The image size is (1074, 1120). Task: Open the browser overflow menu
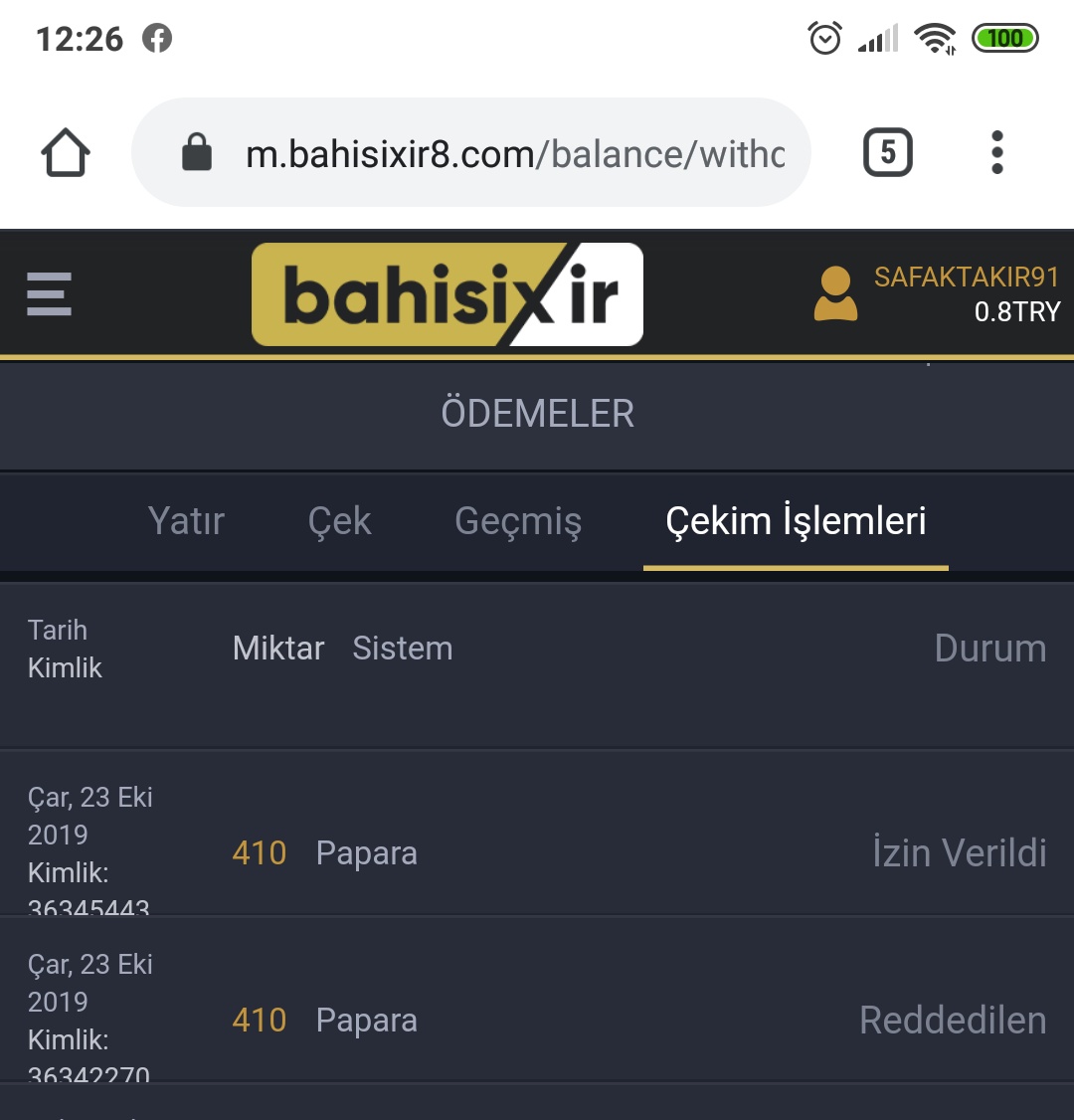[997, 153]
